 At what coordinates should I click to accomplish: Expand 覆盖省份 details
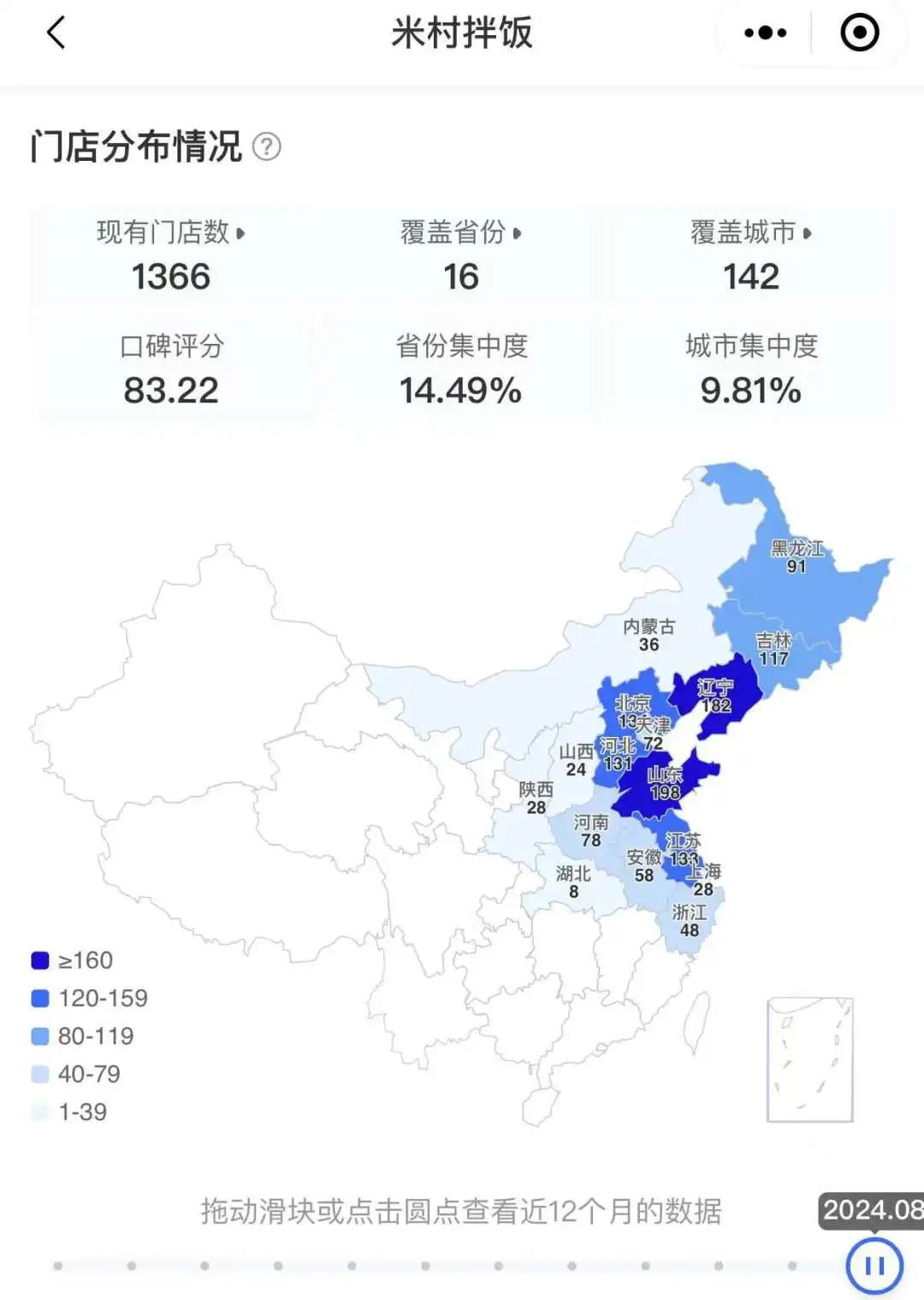tap(460, 233)
